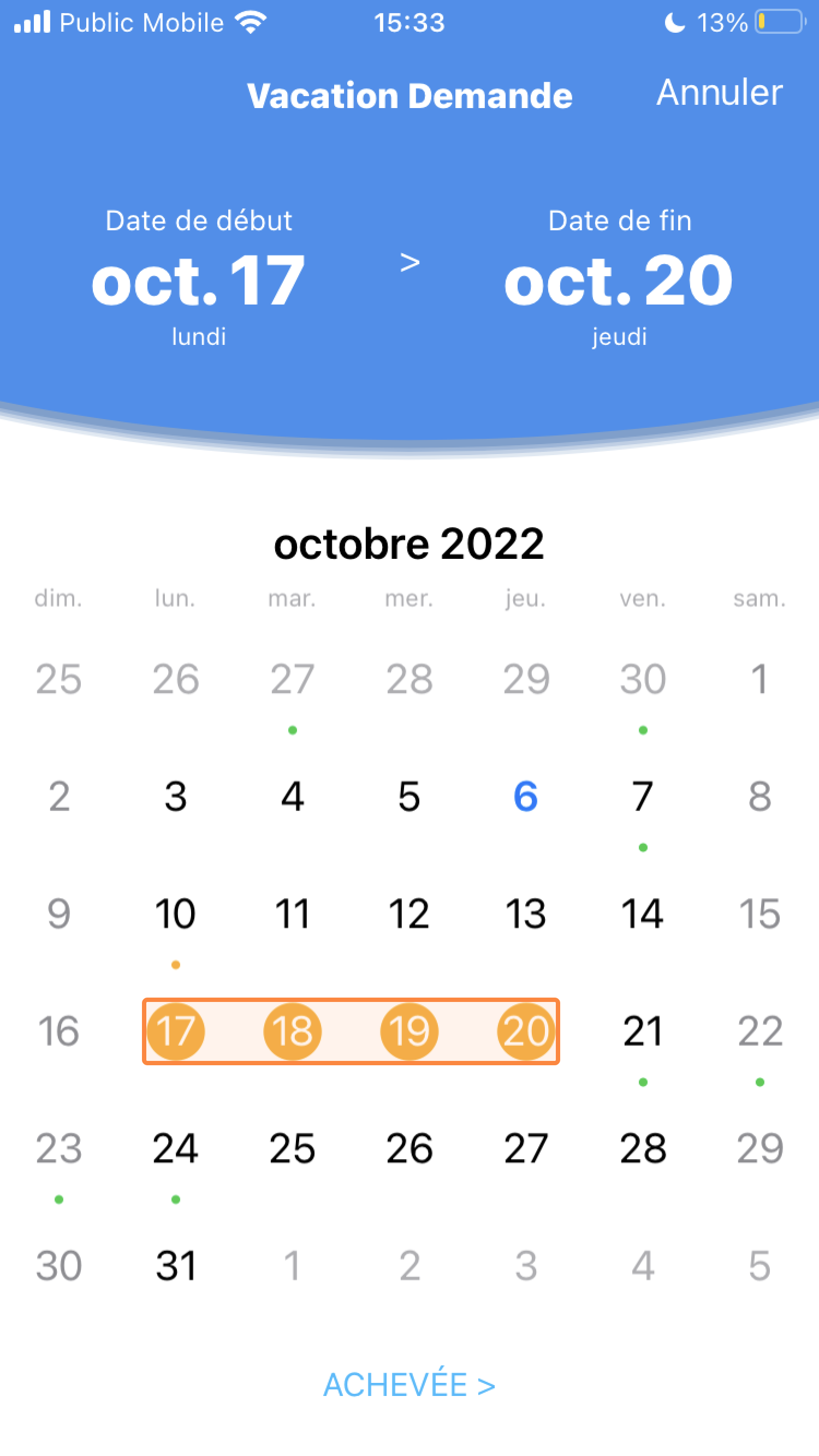Choose October 24 on the calendar
This screenshot has width=819, height=1456.
[175, 1149]
